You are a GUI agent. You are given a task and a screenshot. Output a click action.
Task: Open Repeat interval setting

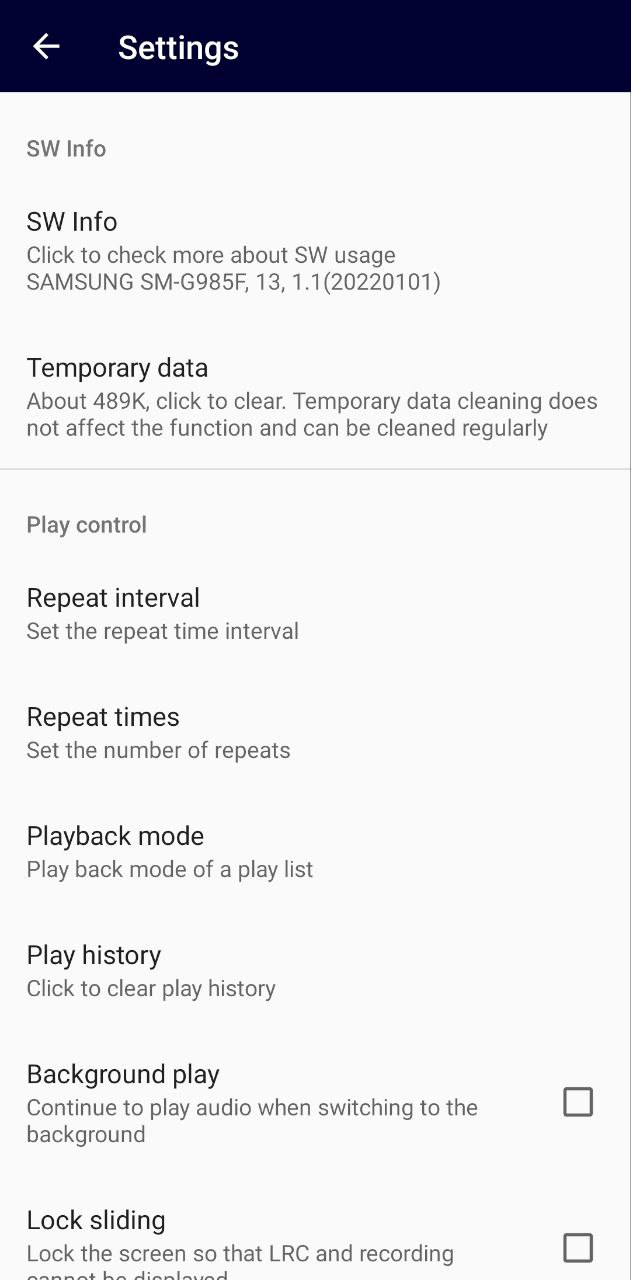coord(315,613)
